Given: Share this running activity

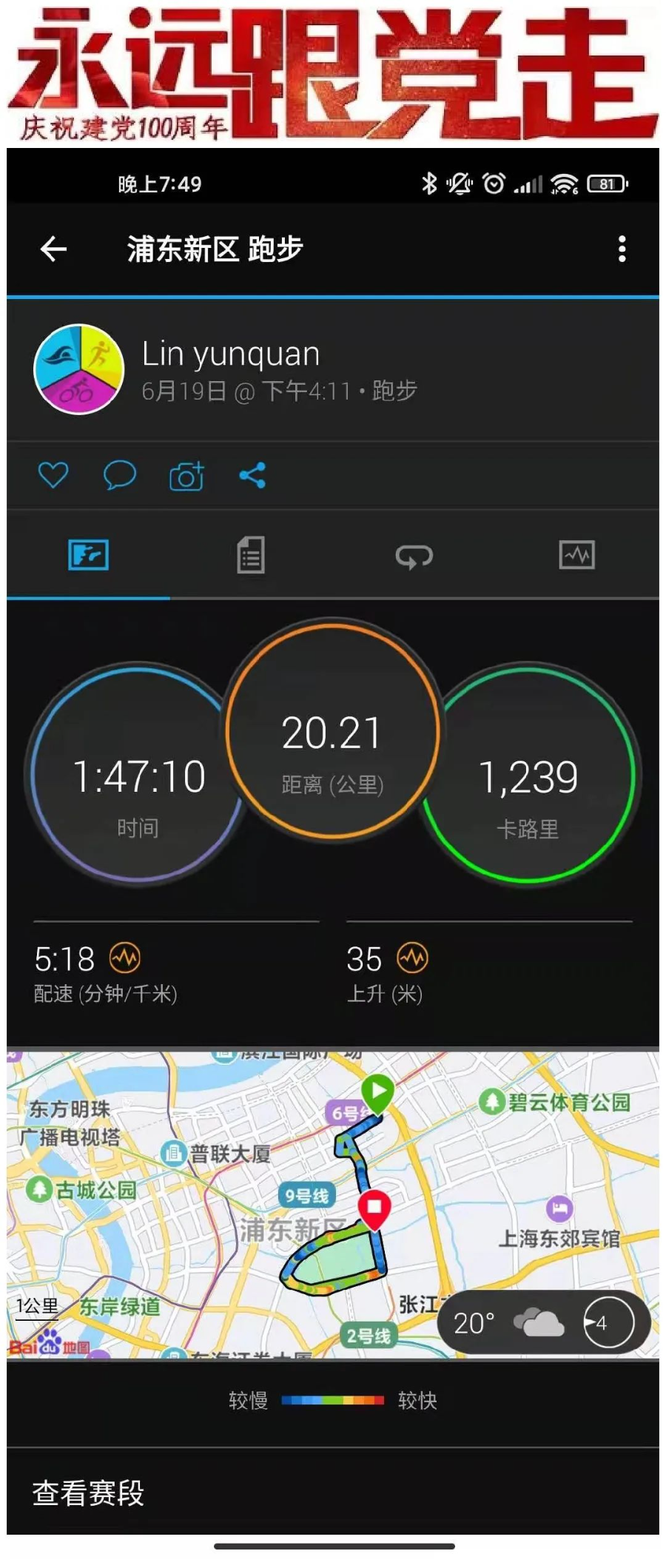Looking at the screenshot, I should click(x=252, y=475).
